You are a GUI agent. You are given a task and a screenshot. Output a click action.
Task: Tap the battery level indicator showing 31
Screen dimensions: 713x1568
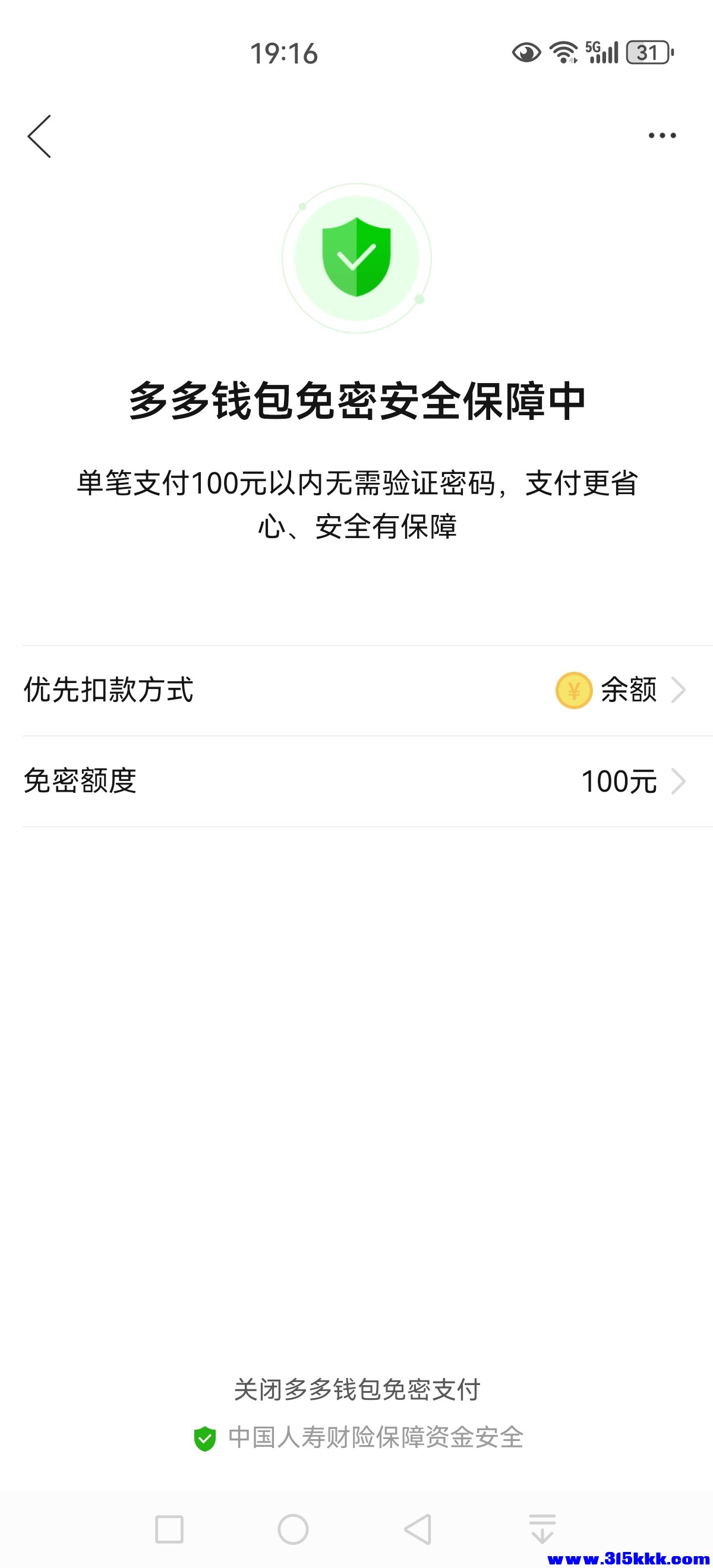647,53
